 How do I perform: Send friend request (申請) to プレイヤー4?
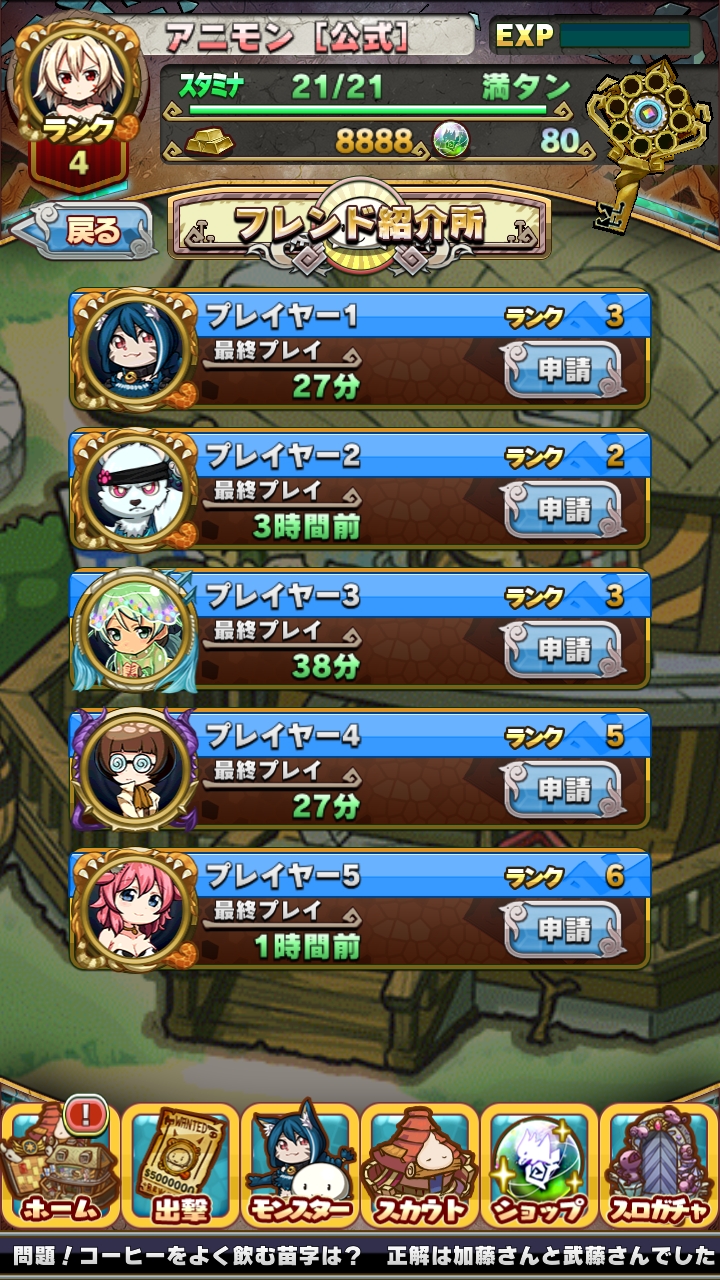click(x=563, y=791)
